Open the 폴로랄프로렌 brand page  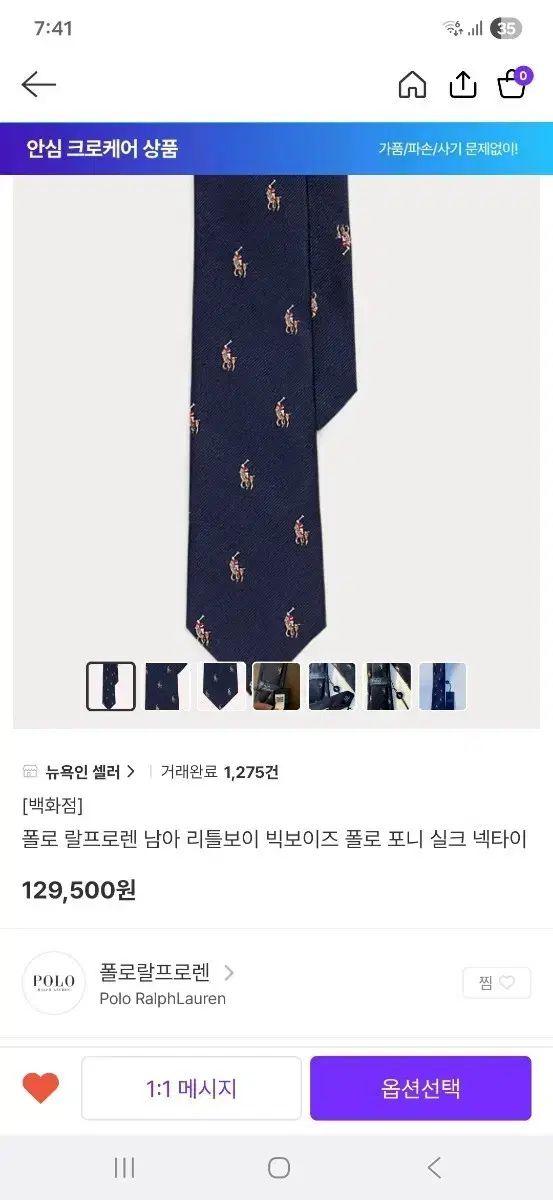point(167,972)
